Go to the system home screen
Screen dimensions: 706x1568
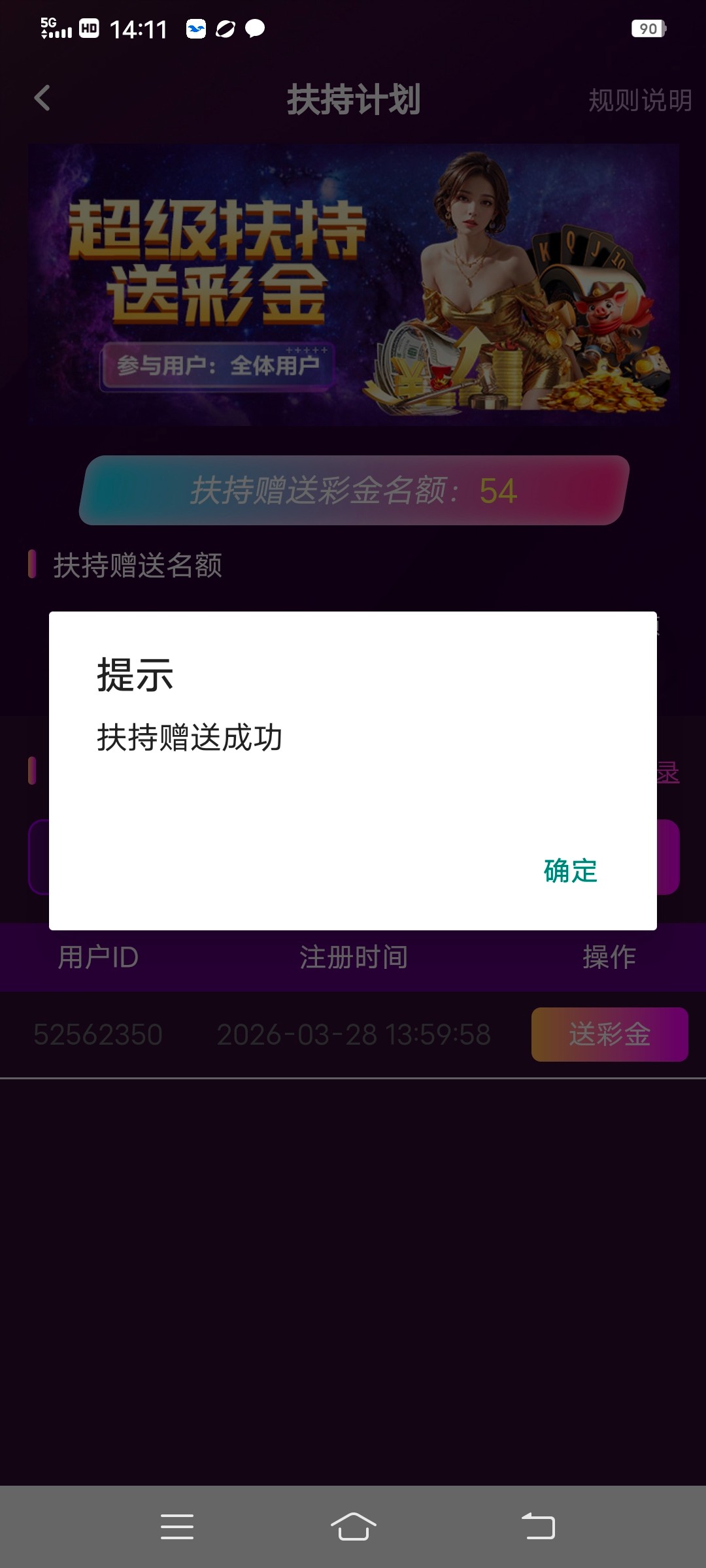(353, 1527)
